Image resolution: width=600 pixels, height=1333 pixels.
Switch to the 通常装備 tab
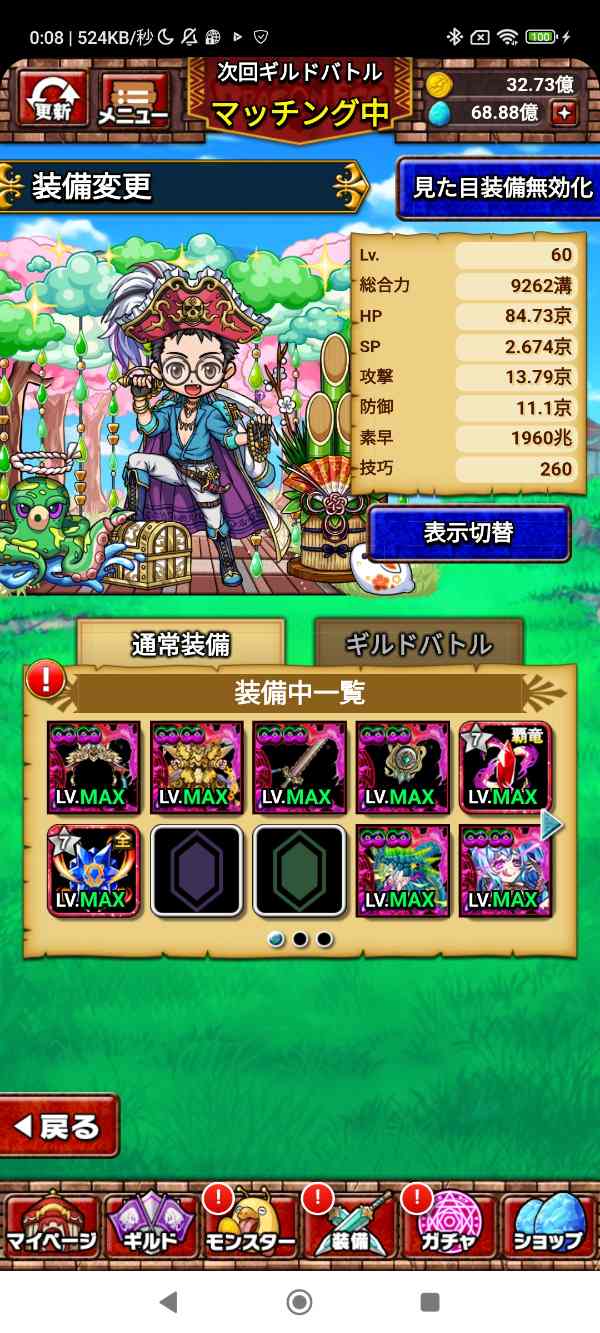[x=181, y=643]
